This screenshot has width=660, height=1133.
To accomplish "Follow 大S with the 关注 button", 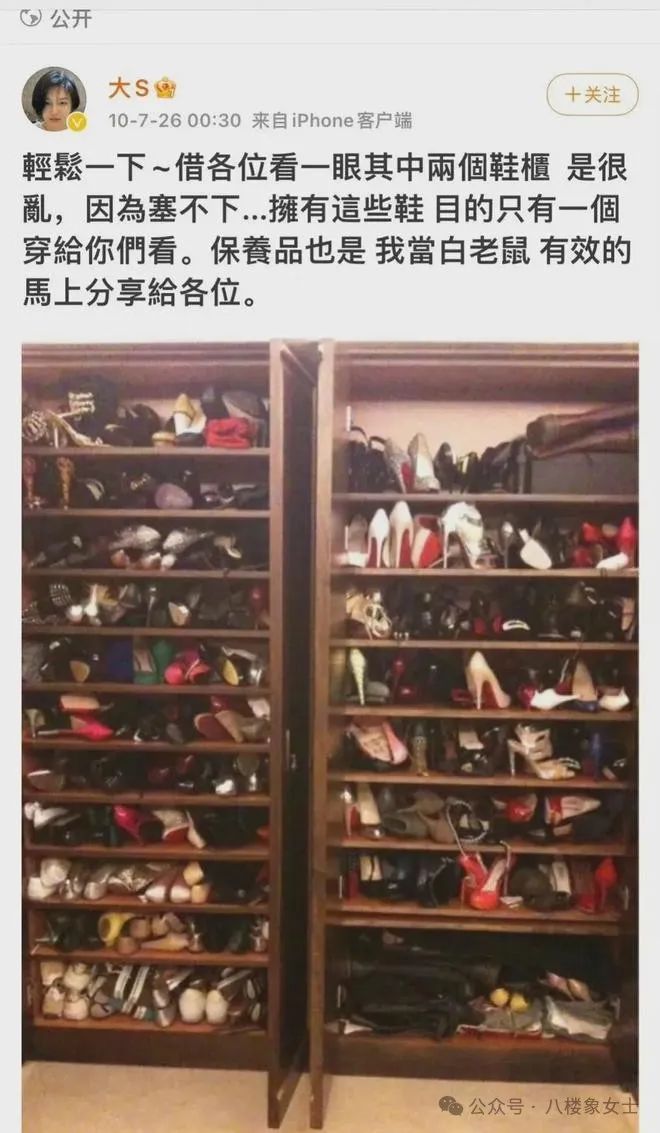I will (592, 95).
